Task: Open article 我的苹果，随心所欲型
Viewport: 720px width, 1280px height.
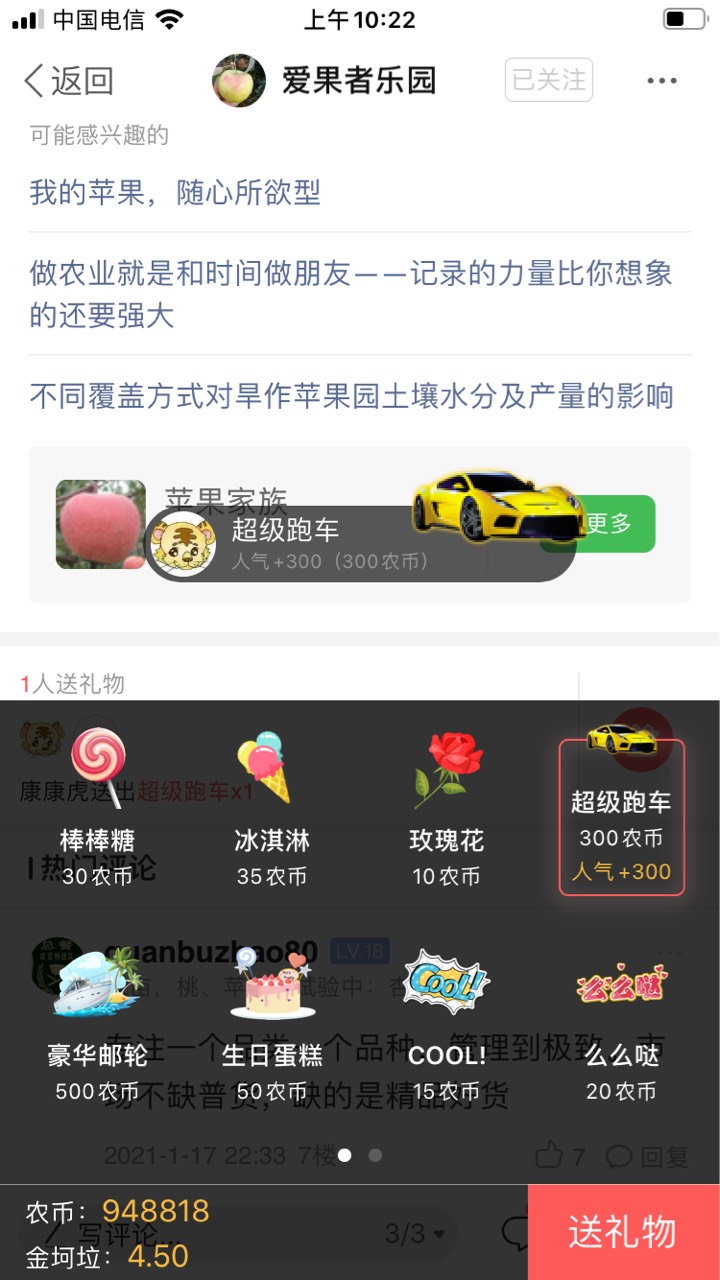Action: coord(175,192)
